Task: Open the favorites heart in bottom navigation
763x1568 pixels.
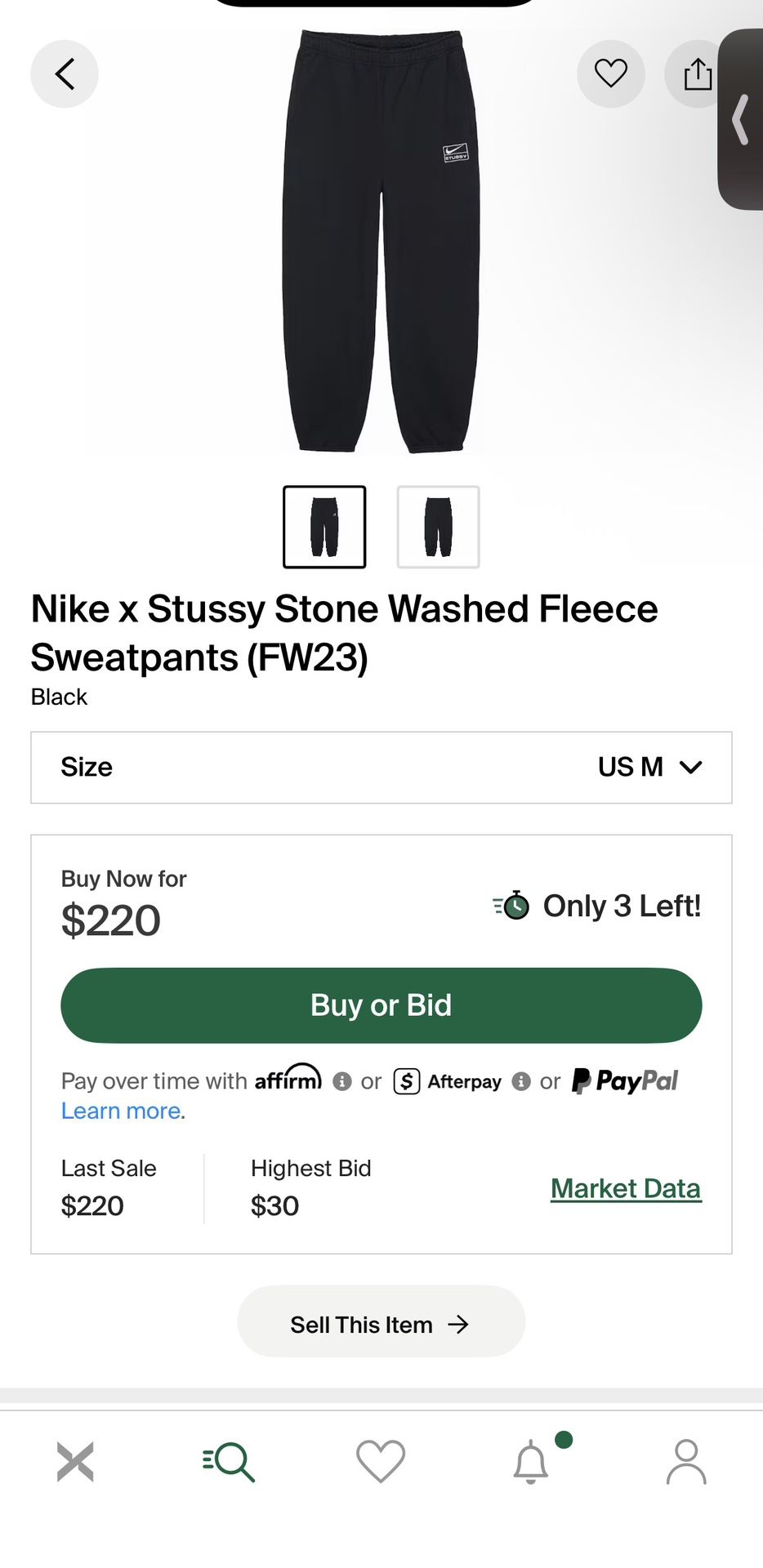Action: tap(380, 1462)
